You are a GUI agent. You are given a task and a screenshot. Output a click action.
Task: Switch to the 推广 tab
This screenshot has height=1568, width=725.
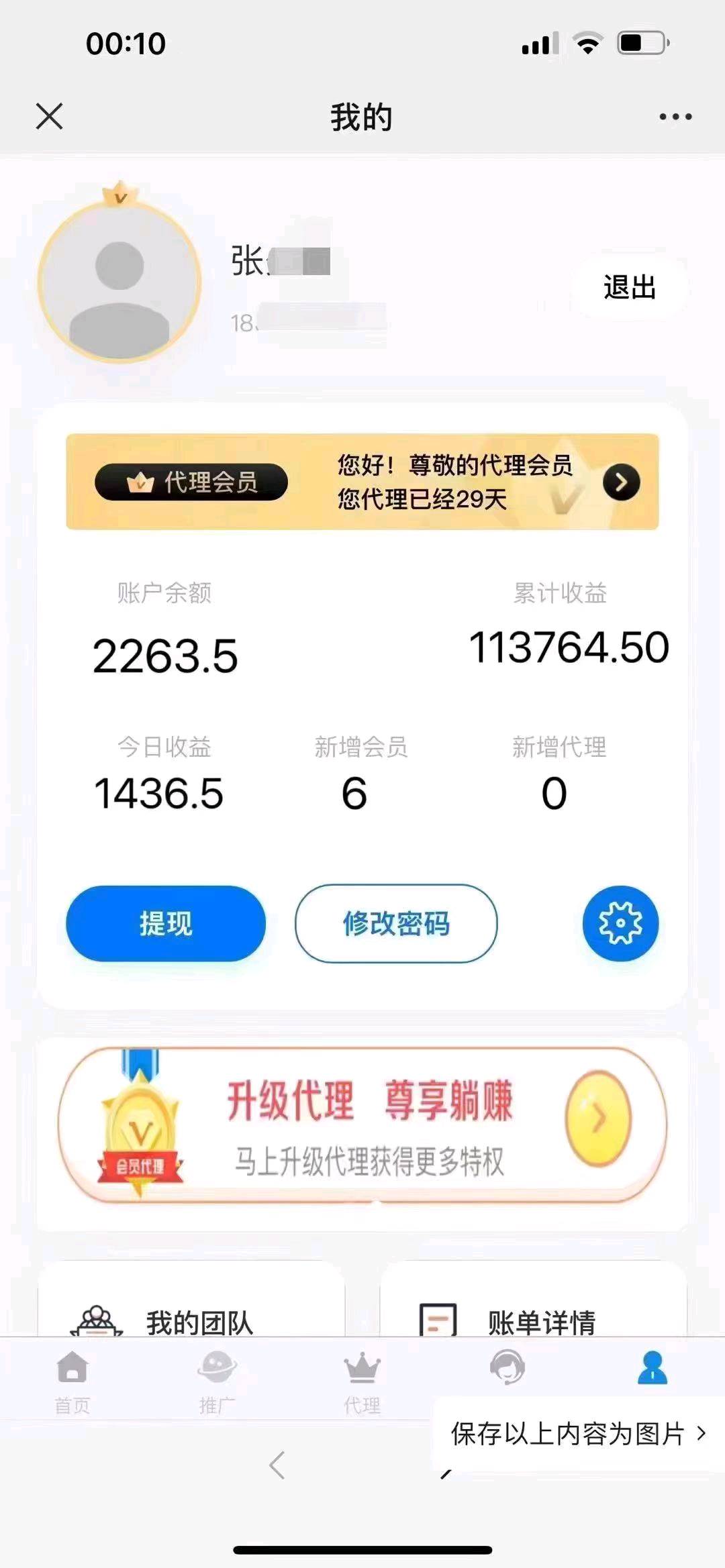(x=217, y=1381)
